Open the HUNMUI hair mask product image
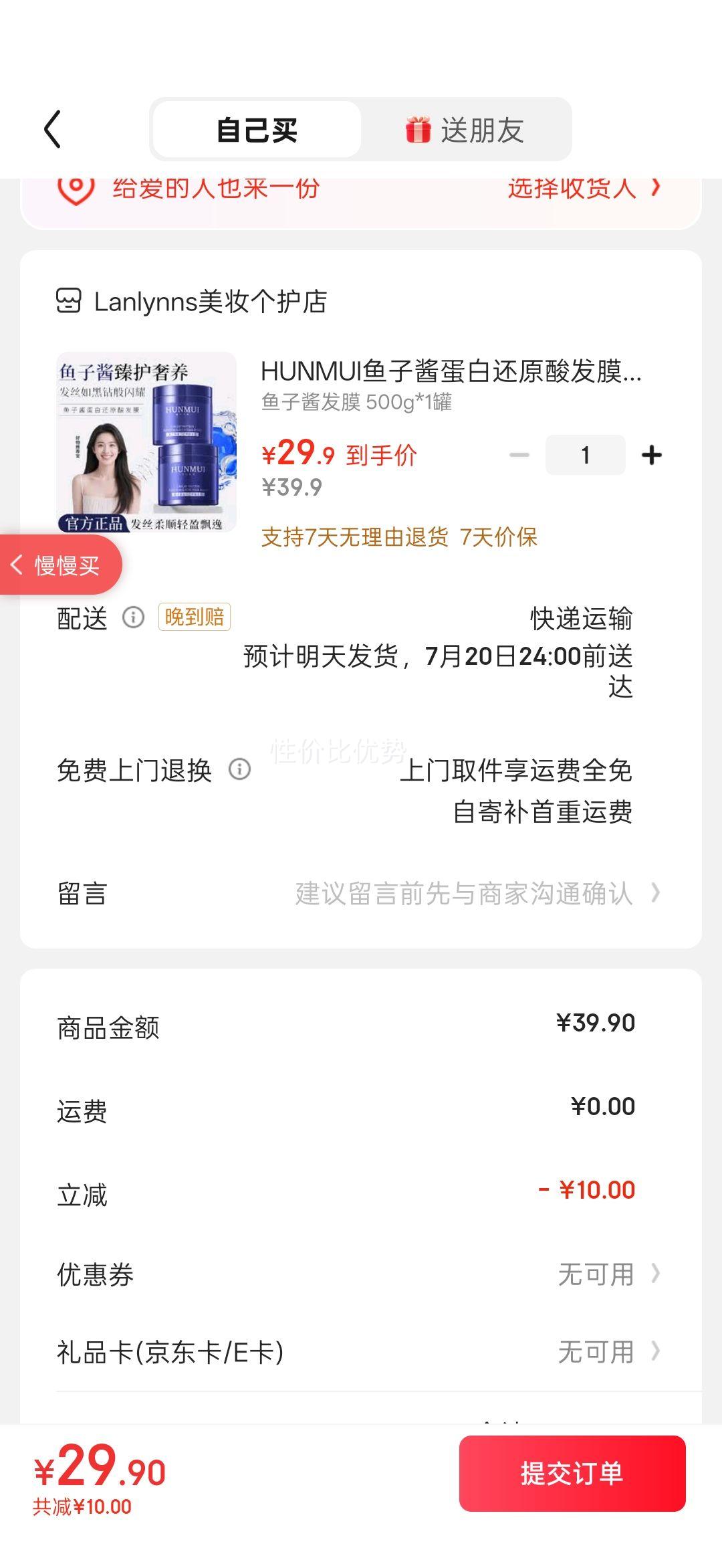Viewport: 722px width, 1568px height. coord(146,442)
